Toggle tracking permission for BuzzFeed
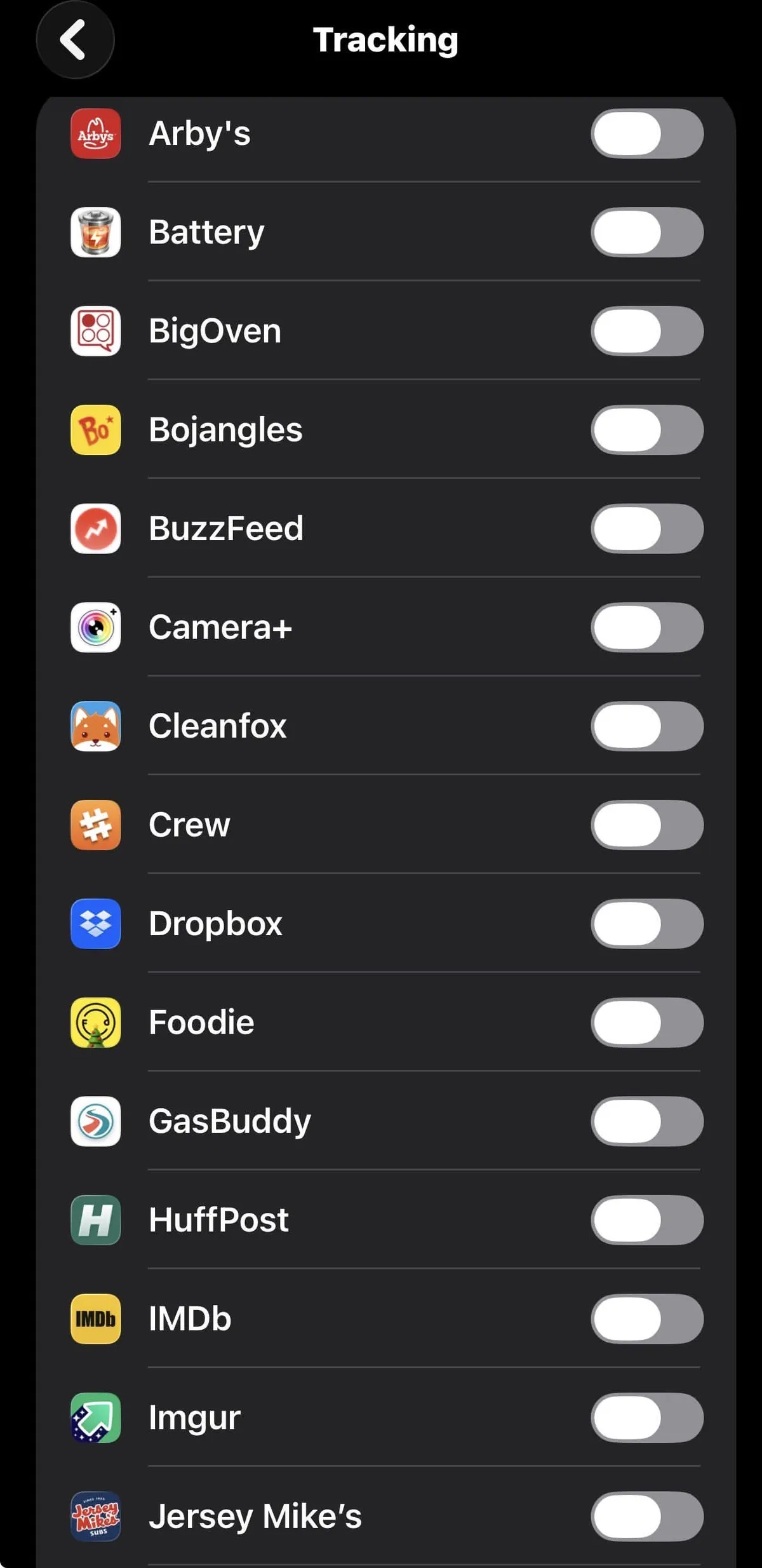 [647, 529]
